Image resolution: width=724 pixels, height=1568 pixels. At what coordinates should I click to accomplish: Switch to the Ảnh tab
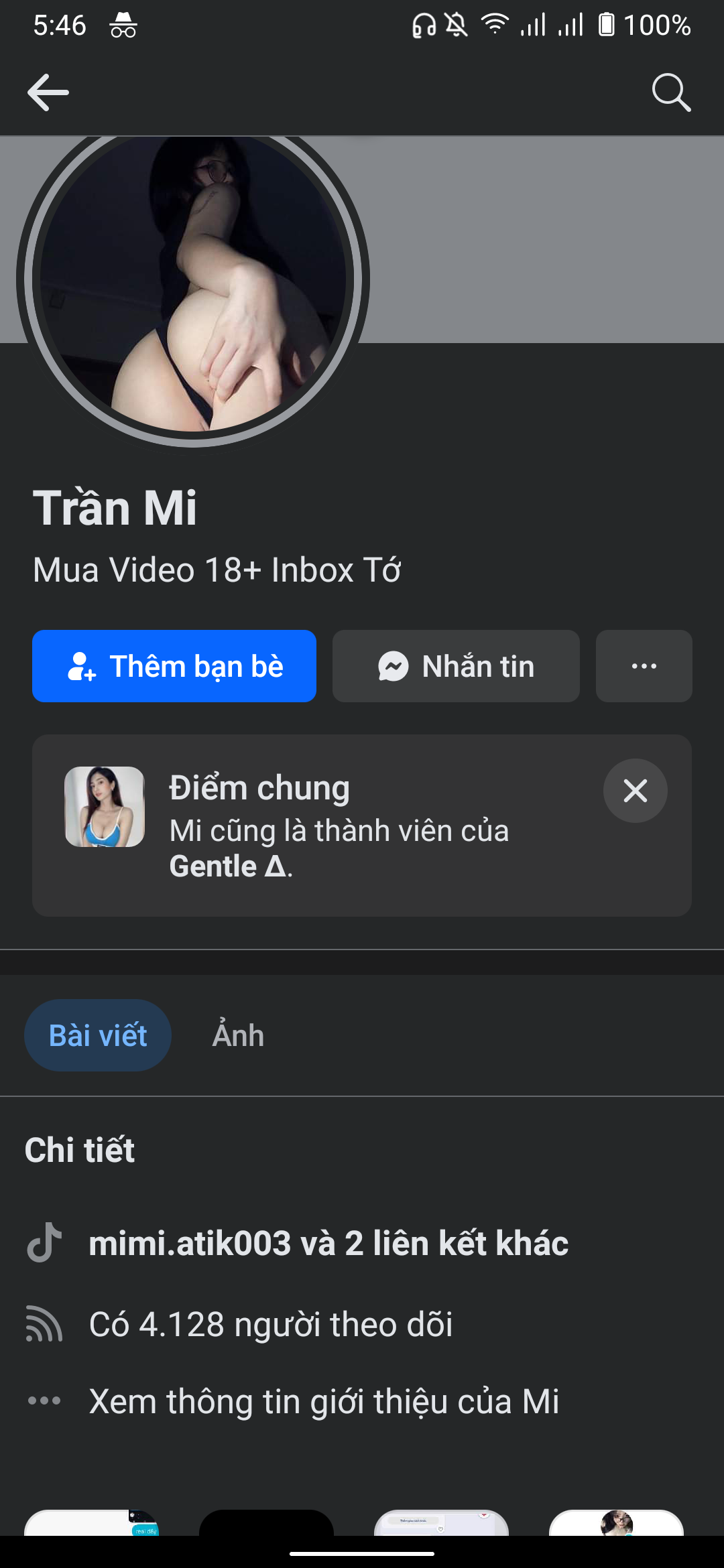pyautogui.click(x=237, y=1034)
